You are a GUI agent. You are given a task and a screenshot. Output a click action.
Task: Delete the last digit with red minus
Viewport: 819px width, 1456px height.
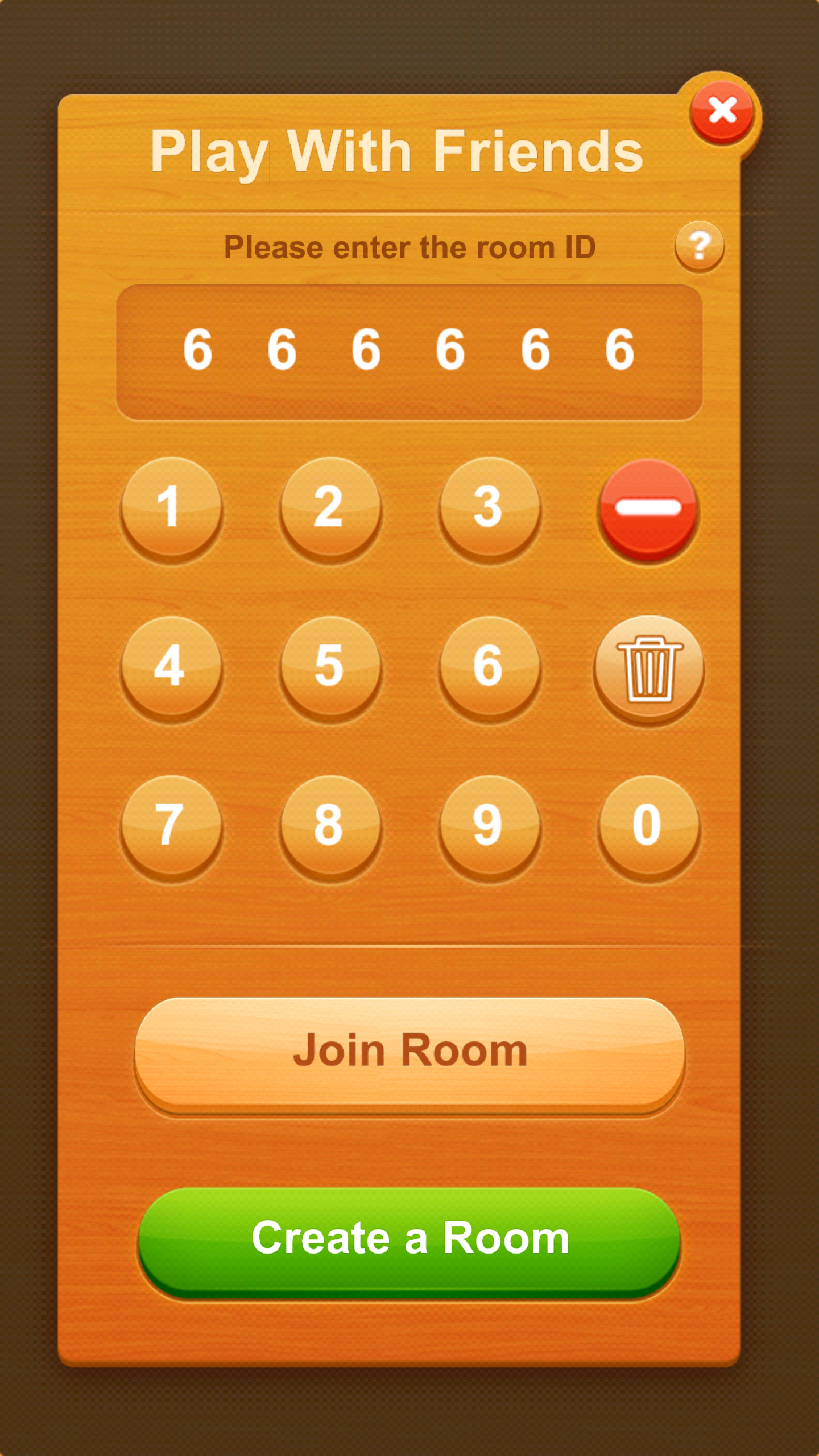648,508
